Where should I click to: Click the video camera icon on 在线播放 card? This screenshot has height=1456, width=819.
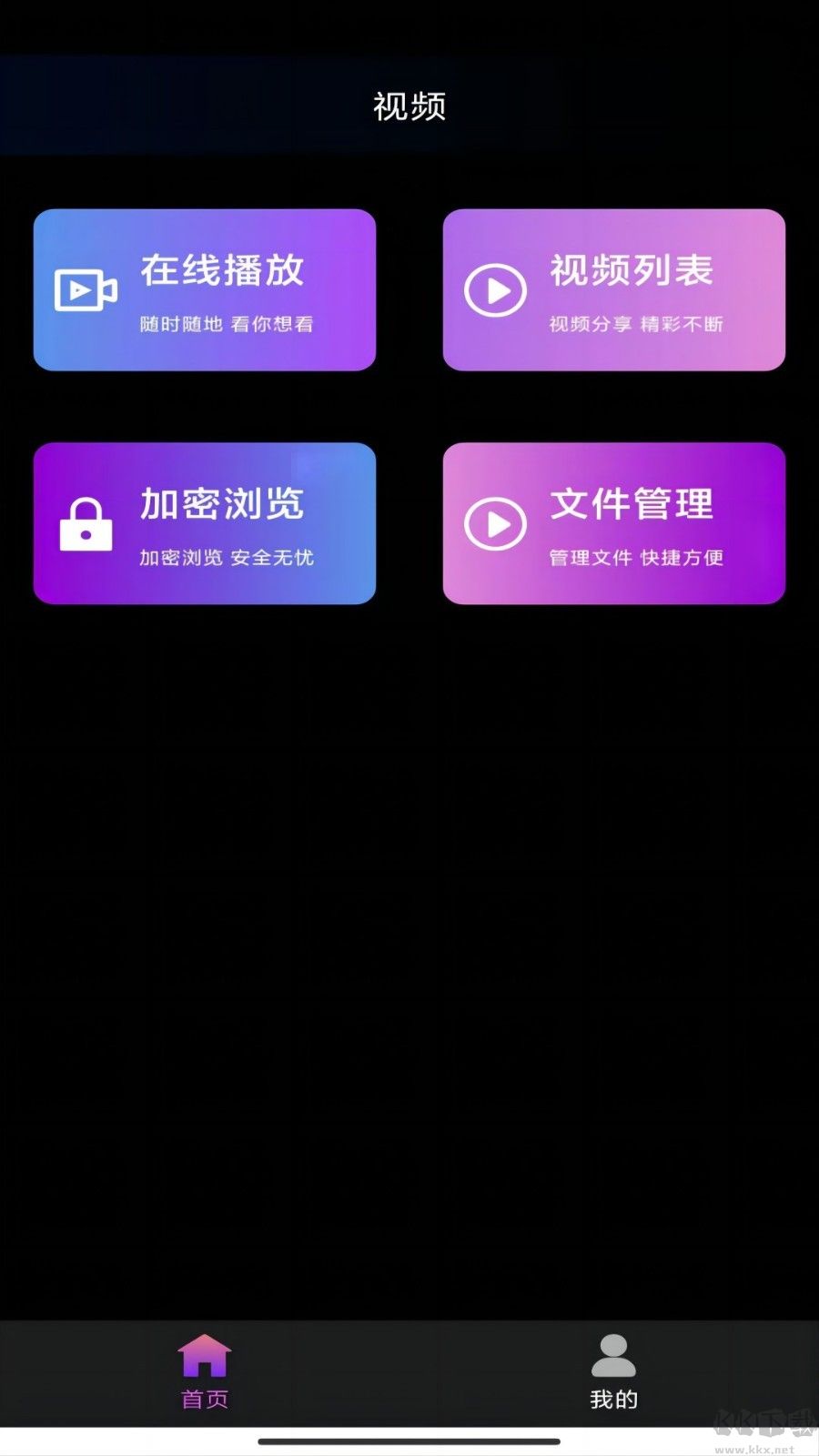point(86,289)
